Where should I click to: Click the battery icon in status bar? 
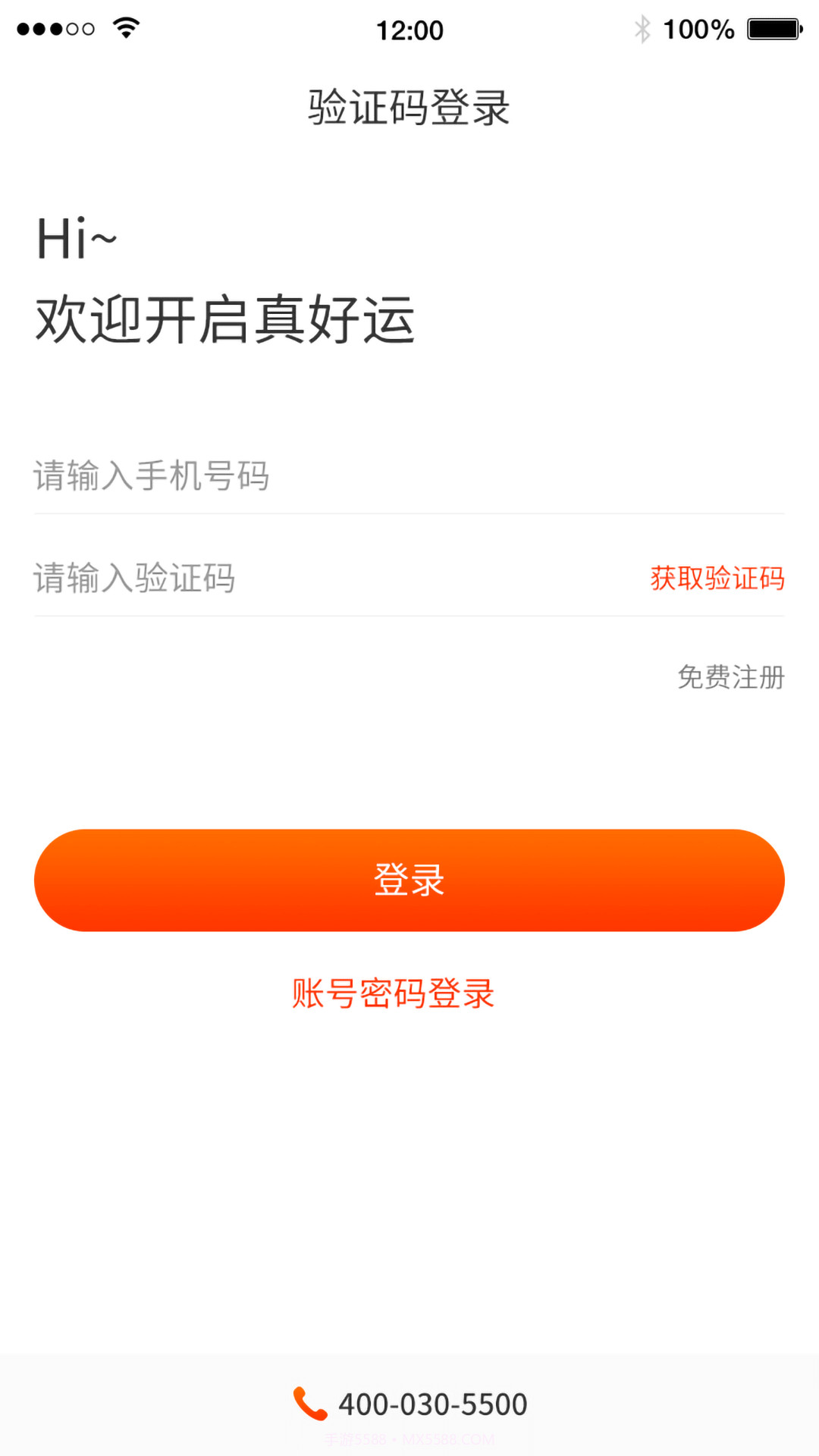773,29
